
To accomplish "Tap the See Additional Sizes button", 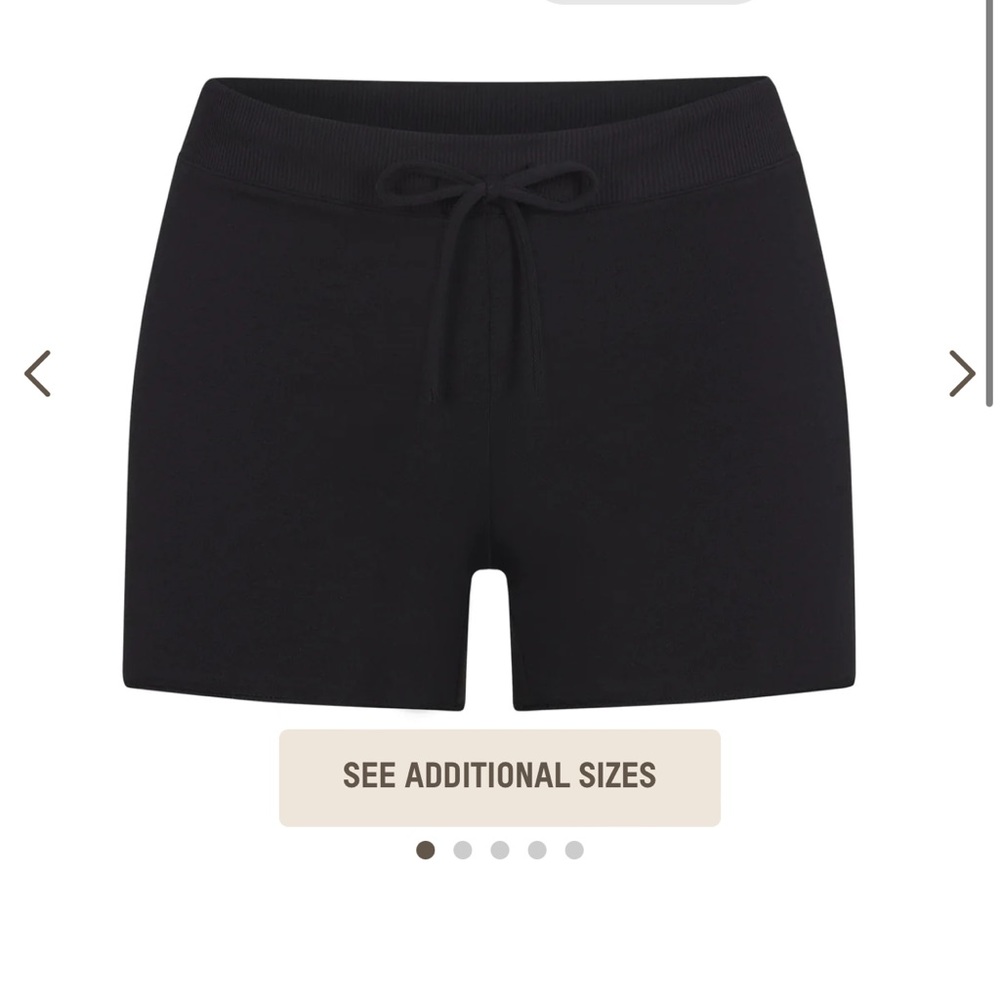I will pyautogui.click(x=499, y=777).
